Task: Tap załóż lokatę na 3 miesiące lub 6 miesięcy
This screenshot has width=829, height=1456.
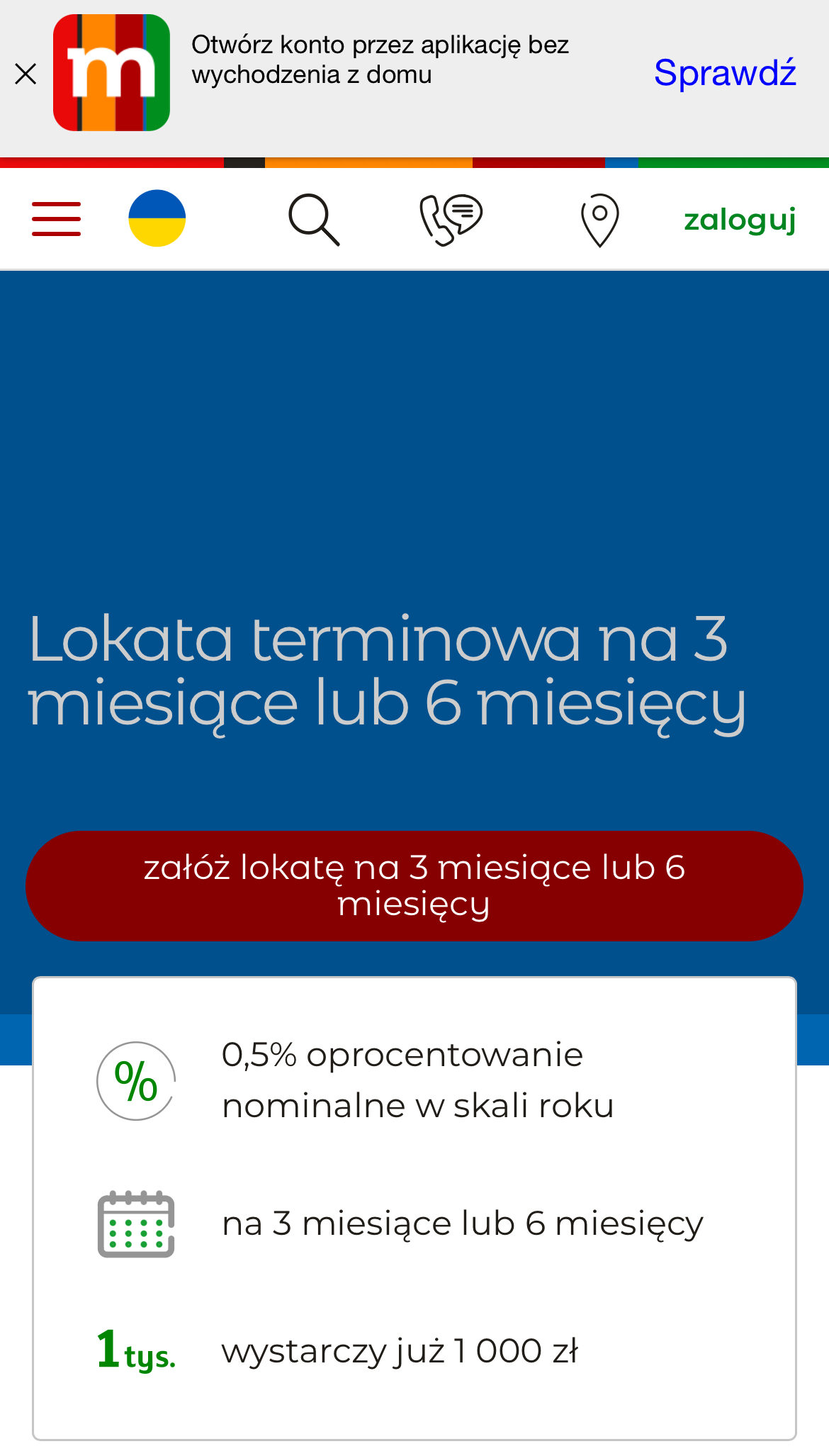Action: (414, 885)
